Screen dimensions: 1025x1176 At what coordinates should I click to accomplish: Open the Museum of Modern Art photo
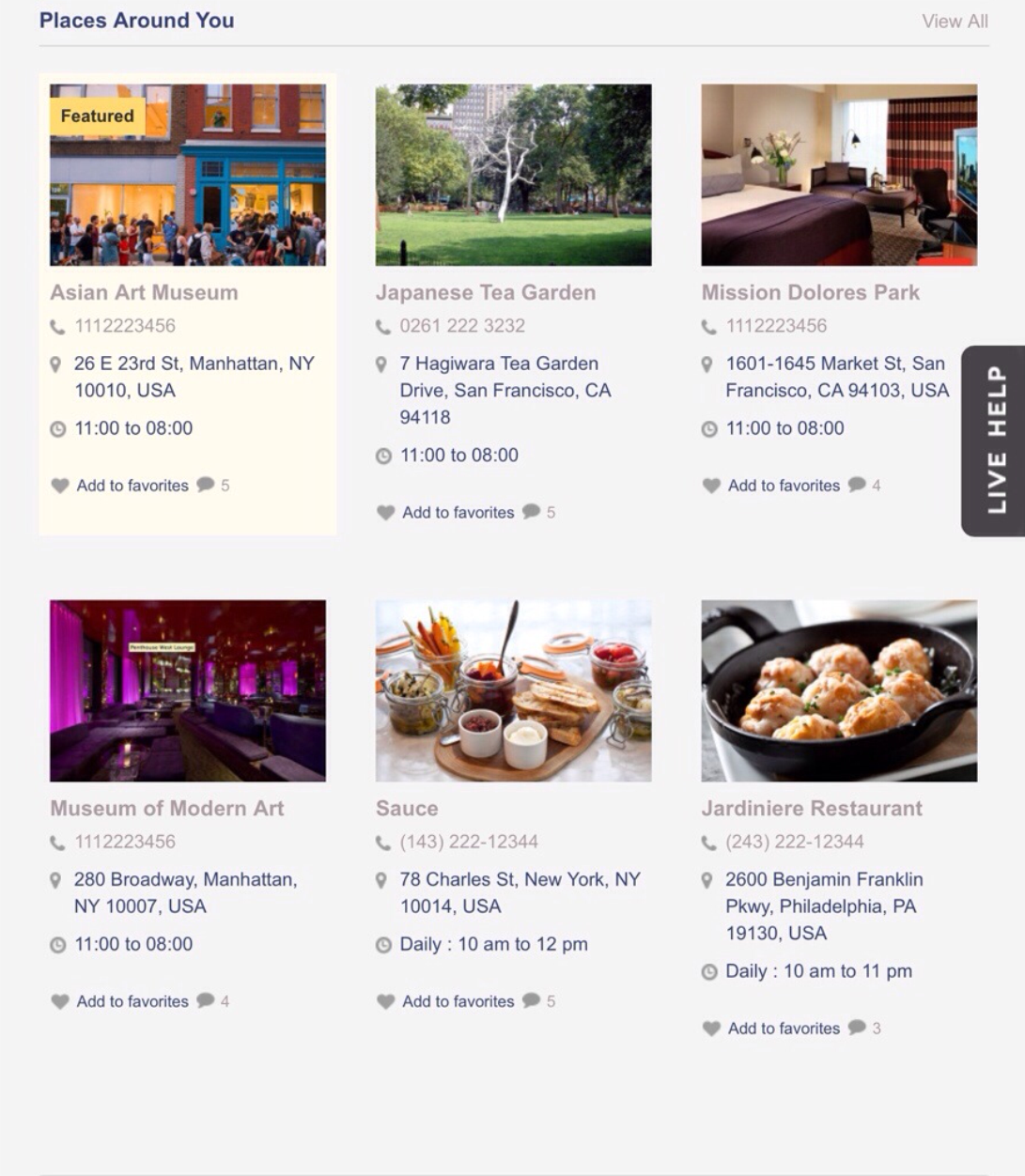188,691
